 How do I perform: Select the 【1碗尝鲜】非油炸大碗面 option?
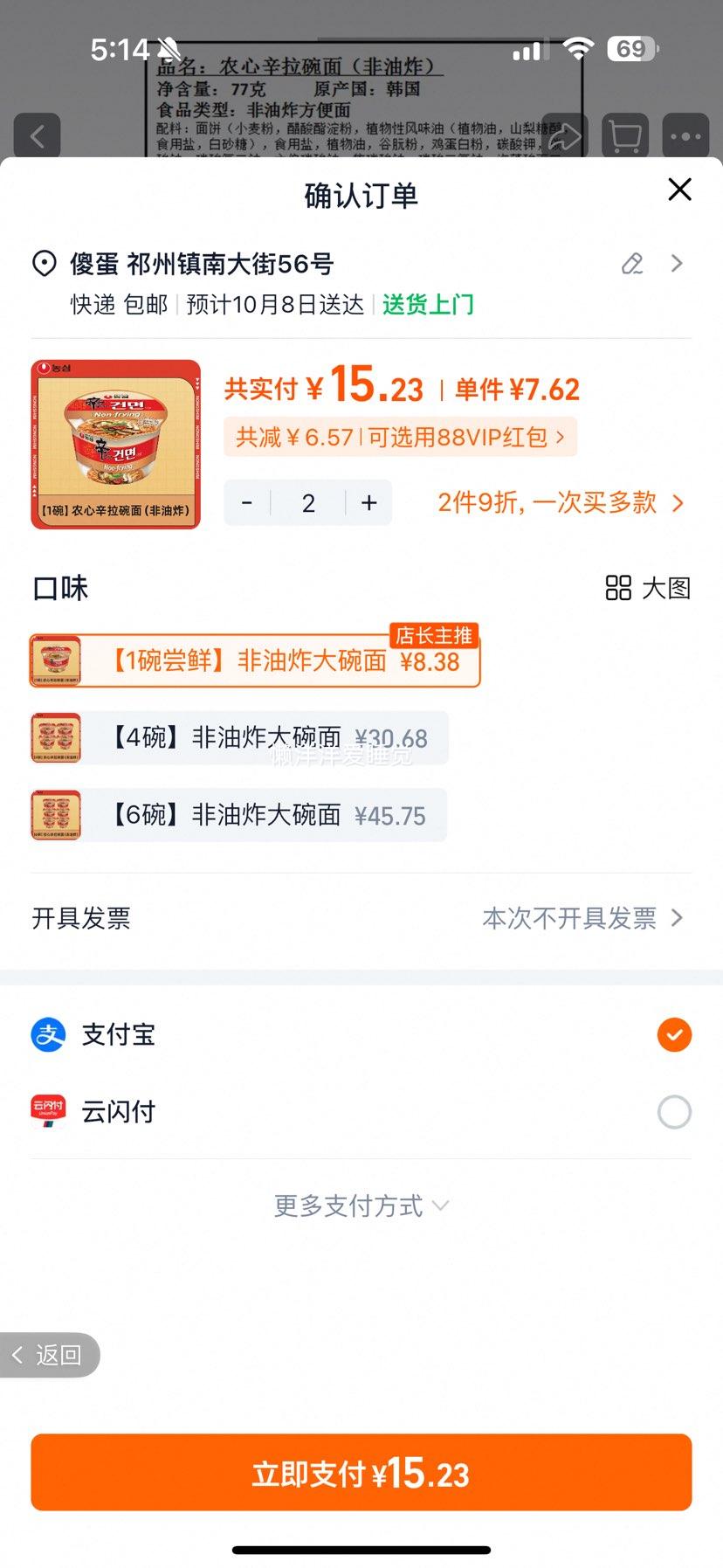pyautogui.click(x=255, y=661)
